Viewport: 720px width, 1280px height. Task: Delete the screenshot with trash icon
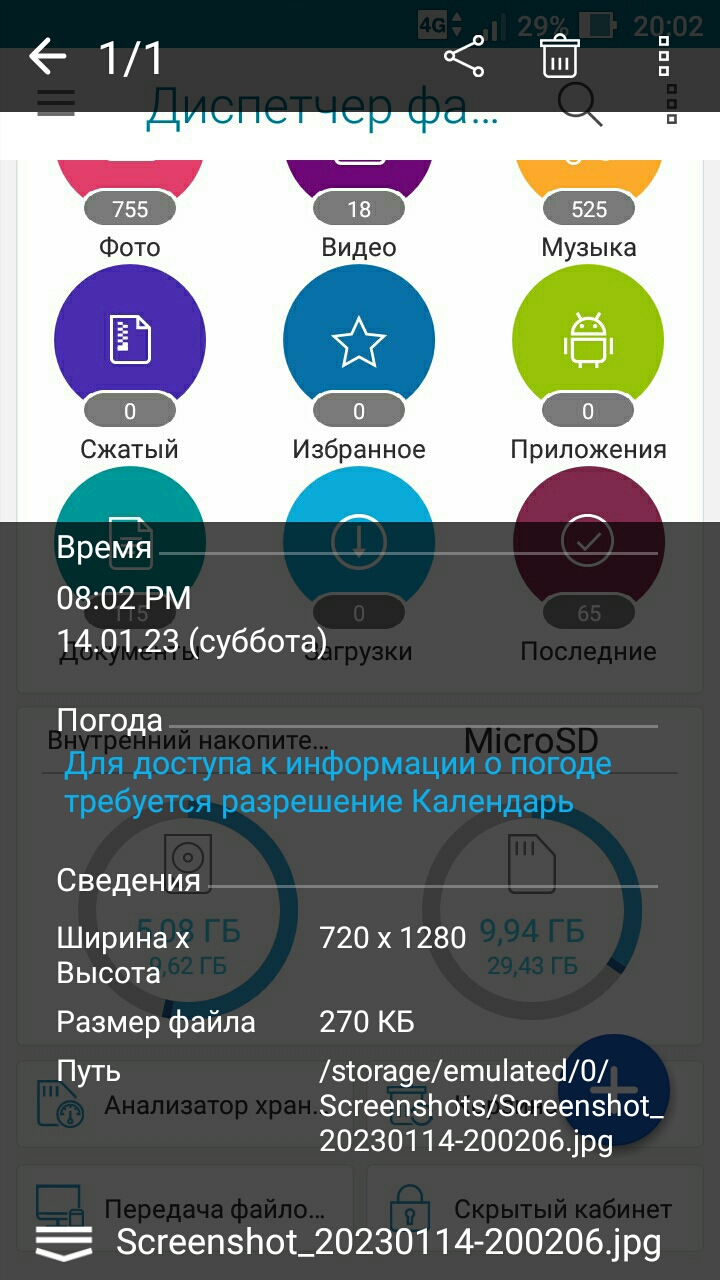click(560, 57)
